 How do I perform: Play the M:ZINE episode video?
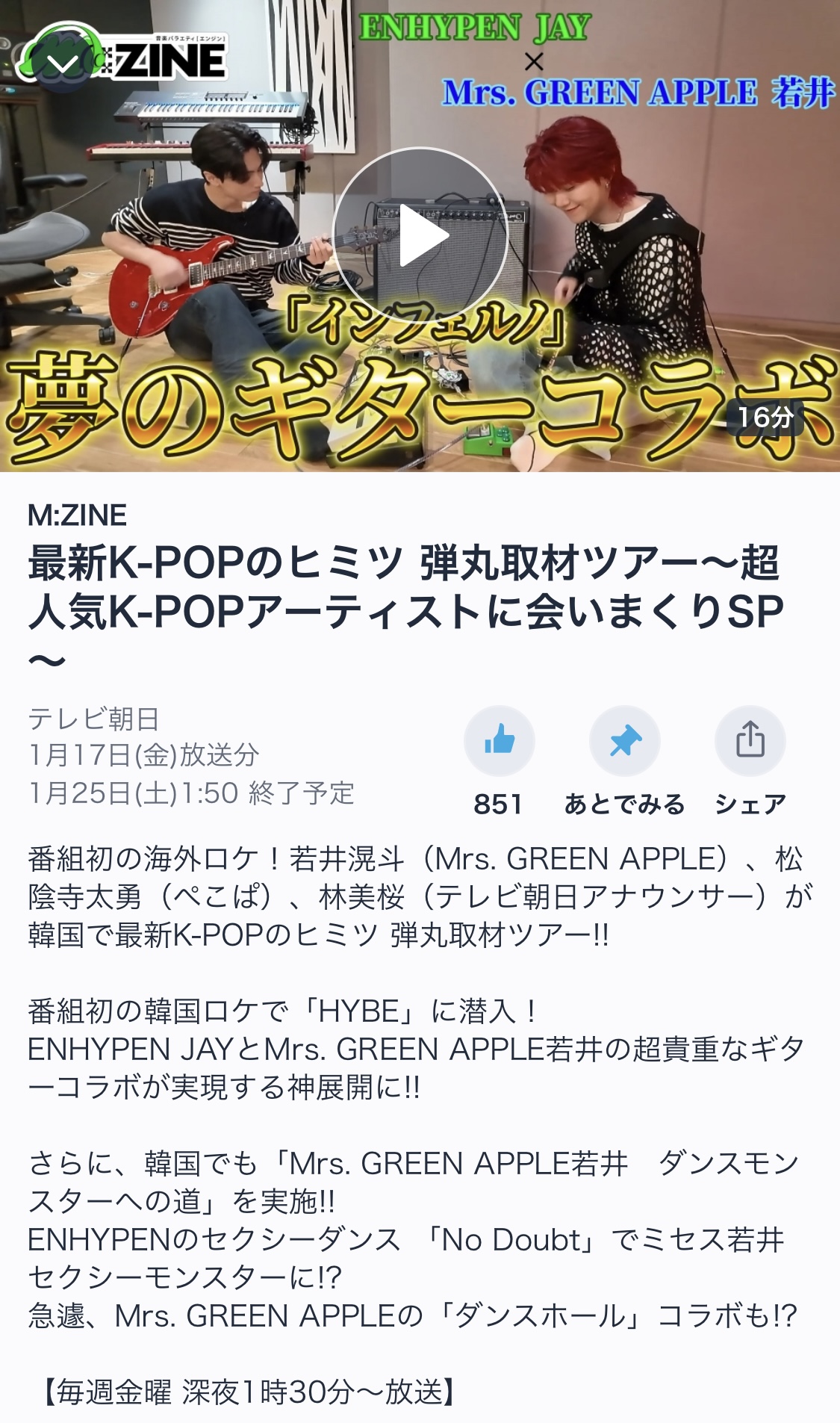point(420,235)
